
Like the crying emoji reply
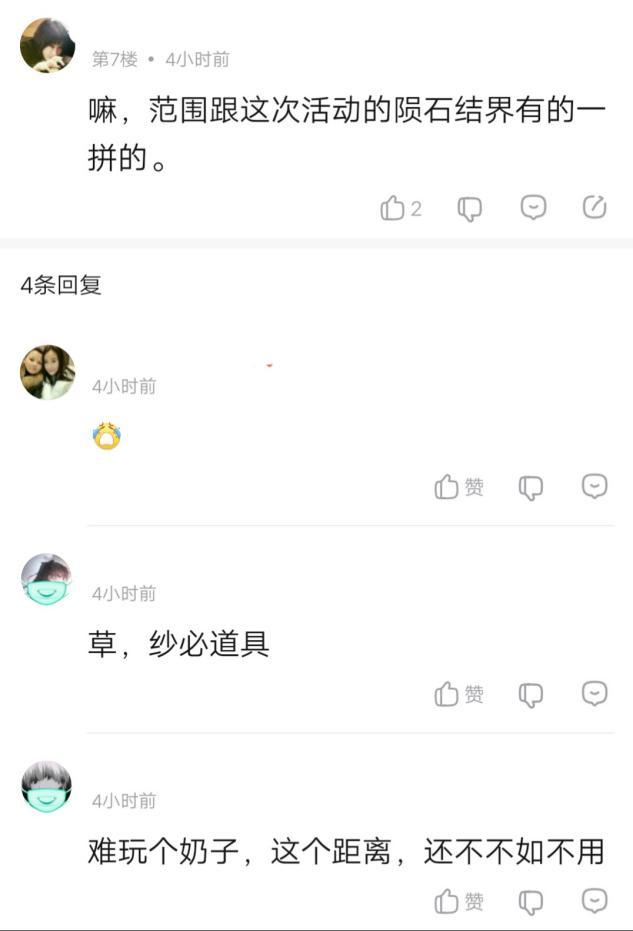(x=447, y=487)
